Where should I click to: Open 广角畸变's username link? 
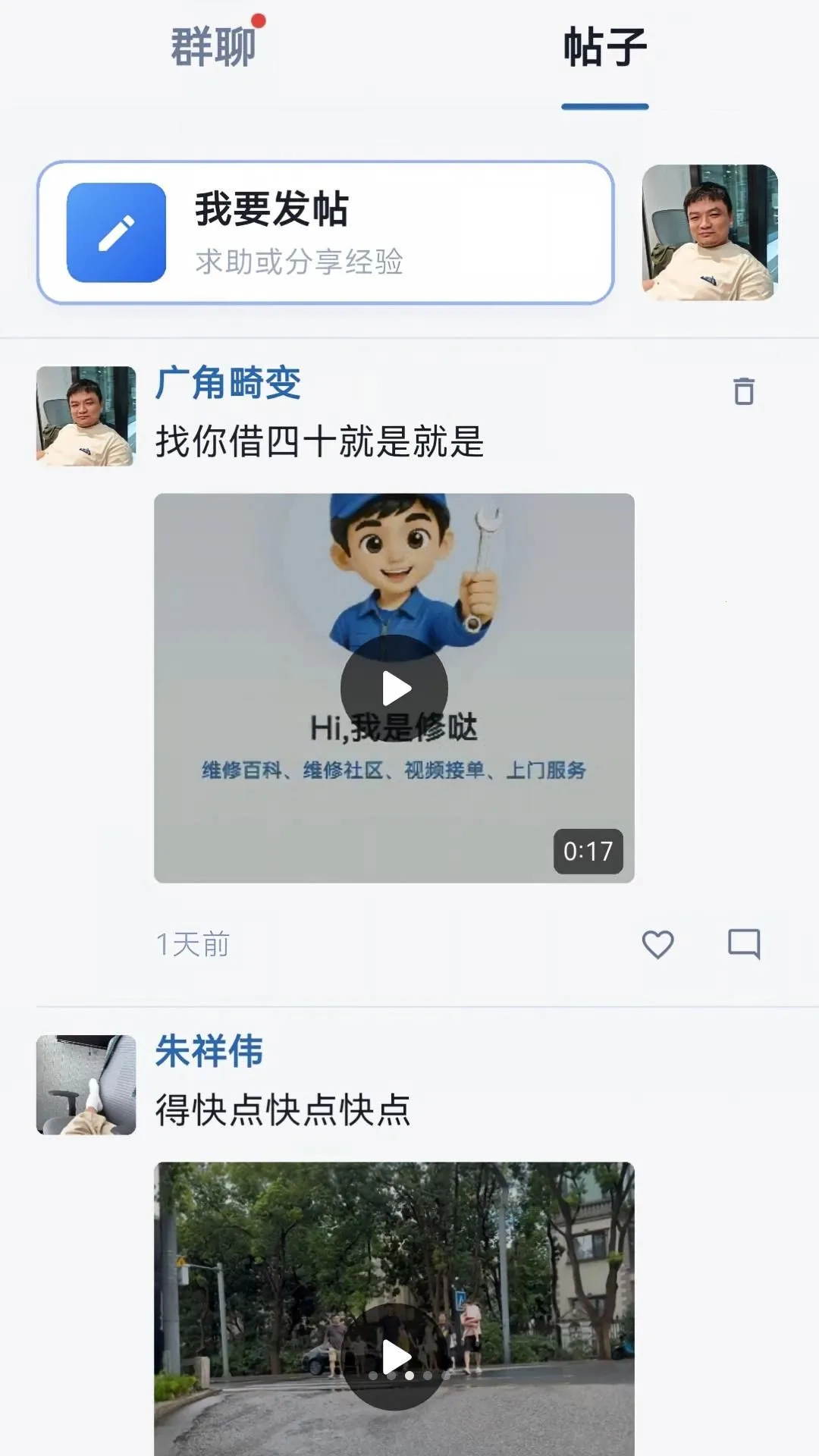click(228, 382)
